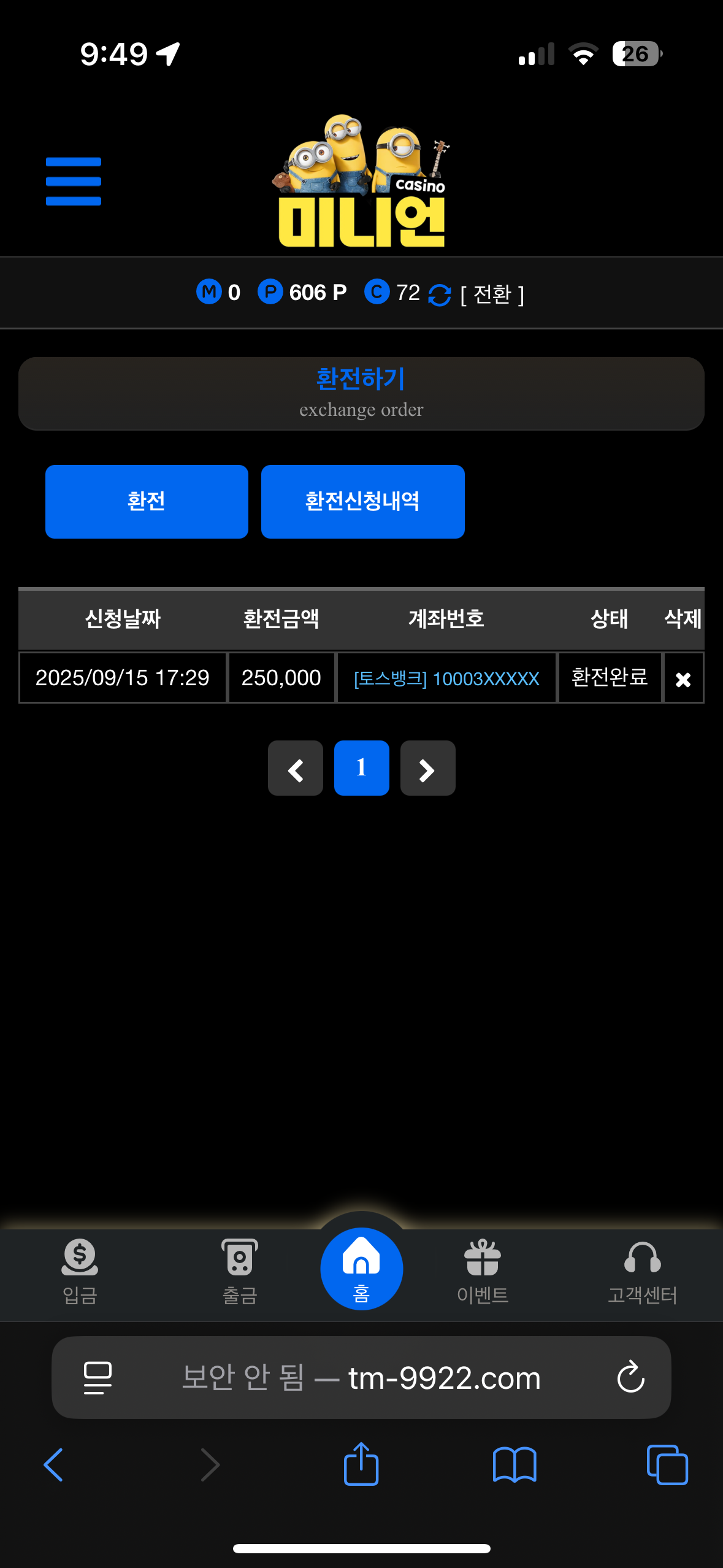Go to next page of results
This screenshot has width=723, height=1568.
click(x=427, y=768)
